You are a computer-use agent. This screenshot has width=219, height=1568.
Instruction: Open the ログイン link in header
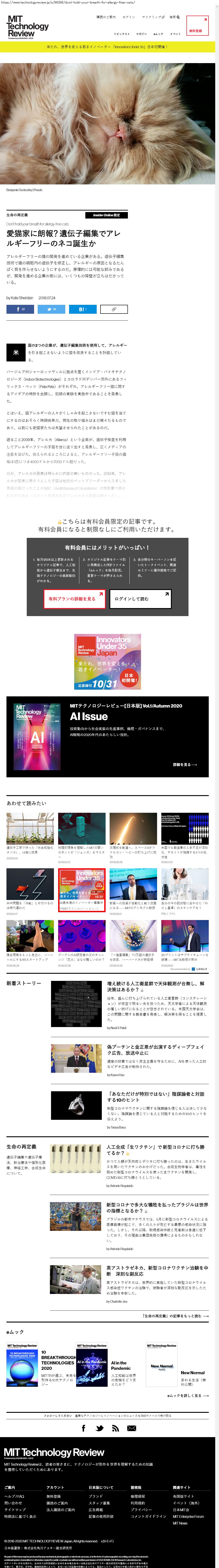[129, 17]
